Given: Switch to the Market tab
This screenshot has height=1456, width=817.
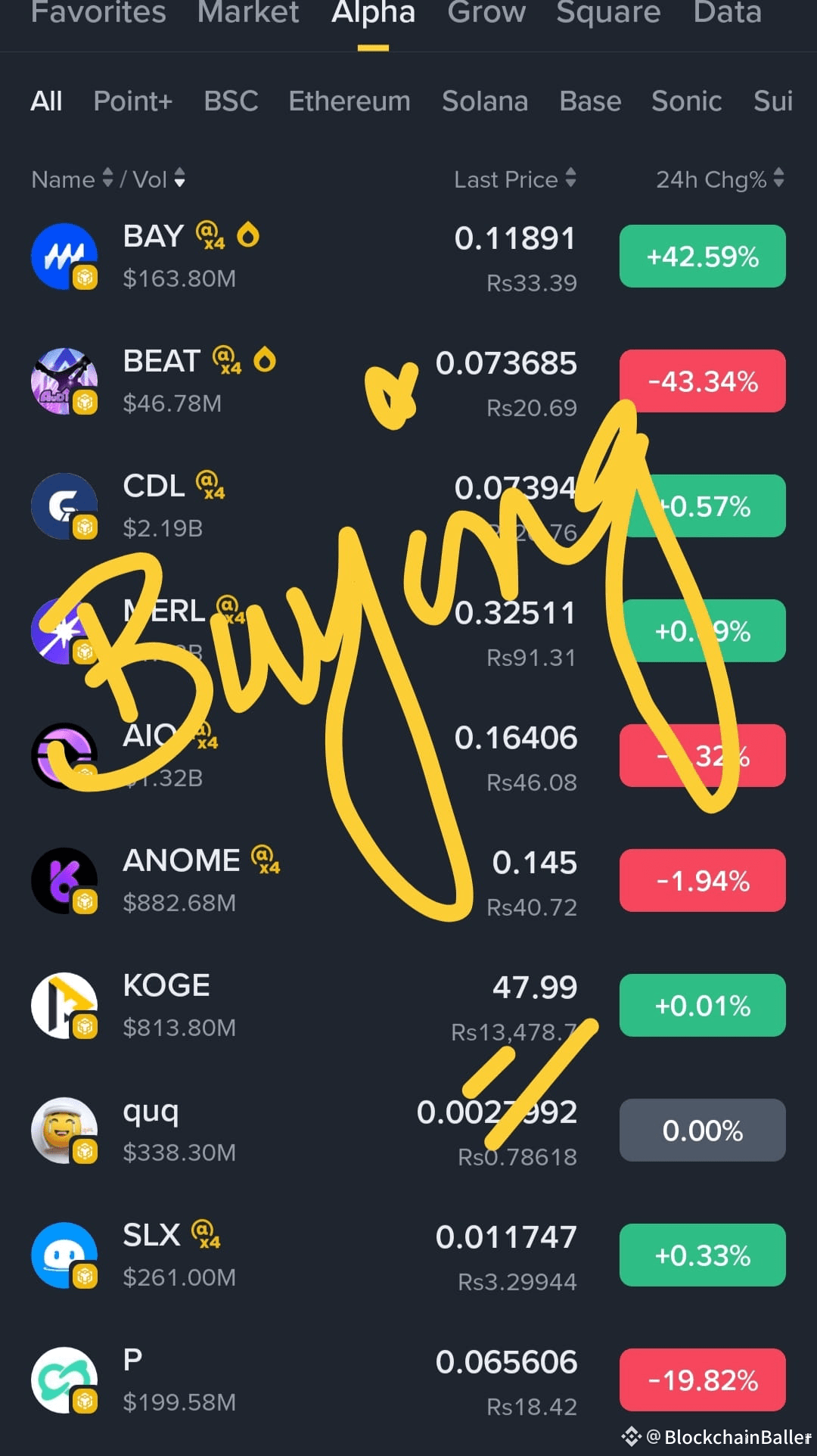Looking at the screenshot, I should (x=247, y=13).
